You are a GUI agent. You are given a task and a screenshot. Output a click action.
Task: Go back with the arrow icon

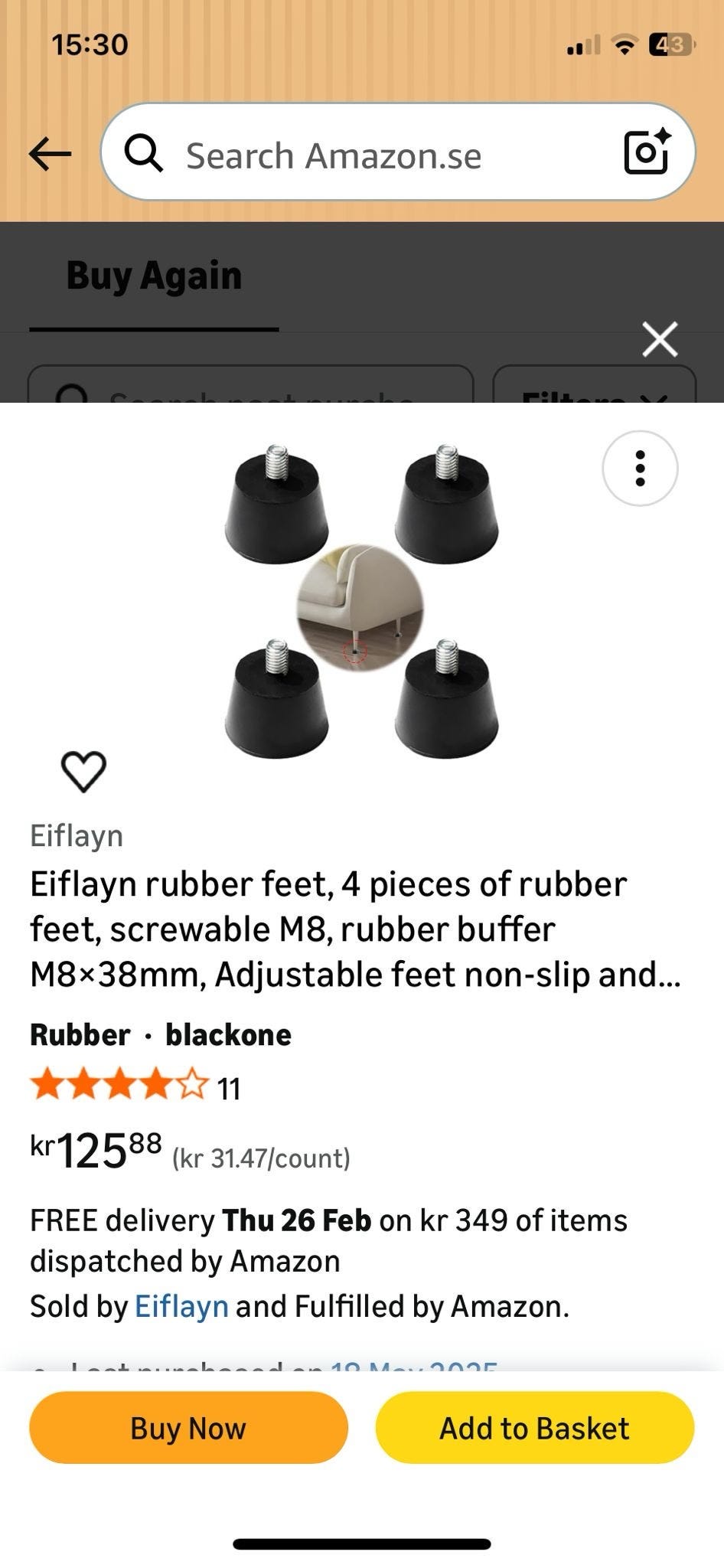coord(51,154)
